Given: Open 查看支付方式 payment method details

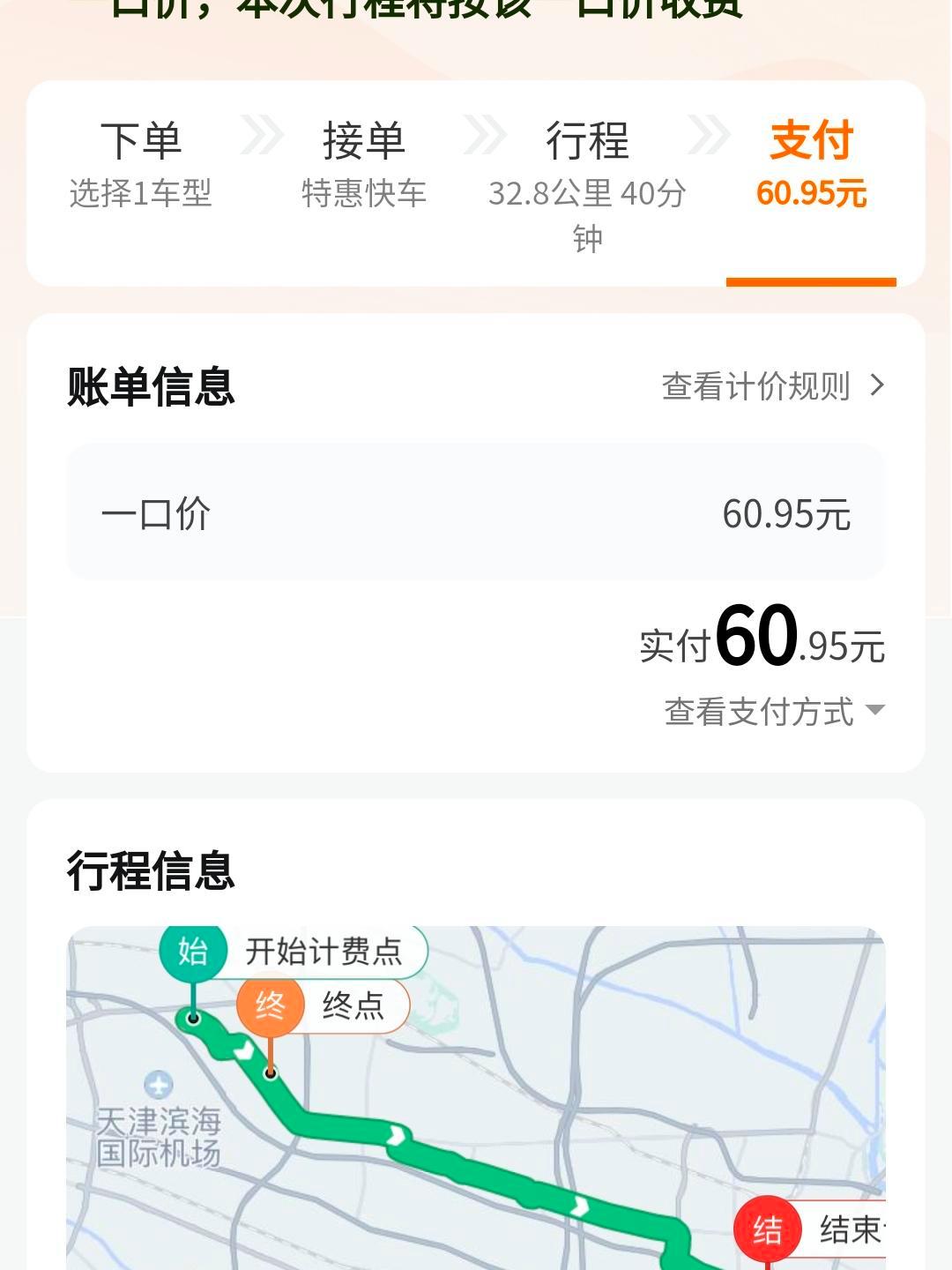Looking at the screenshot, I should (x=760, y=713).
